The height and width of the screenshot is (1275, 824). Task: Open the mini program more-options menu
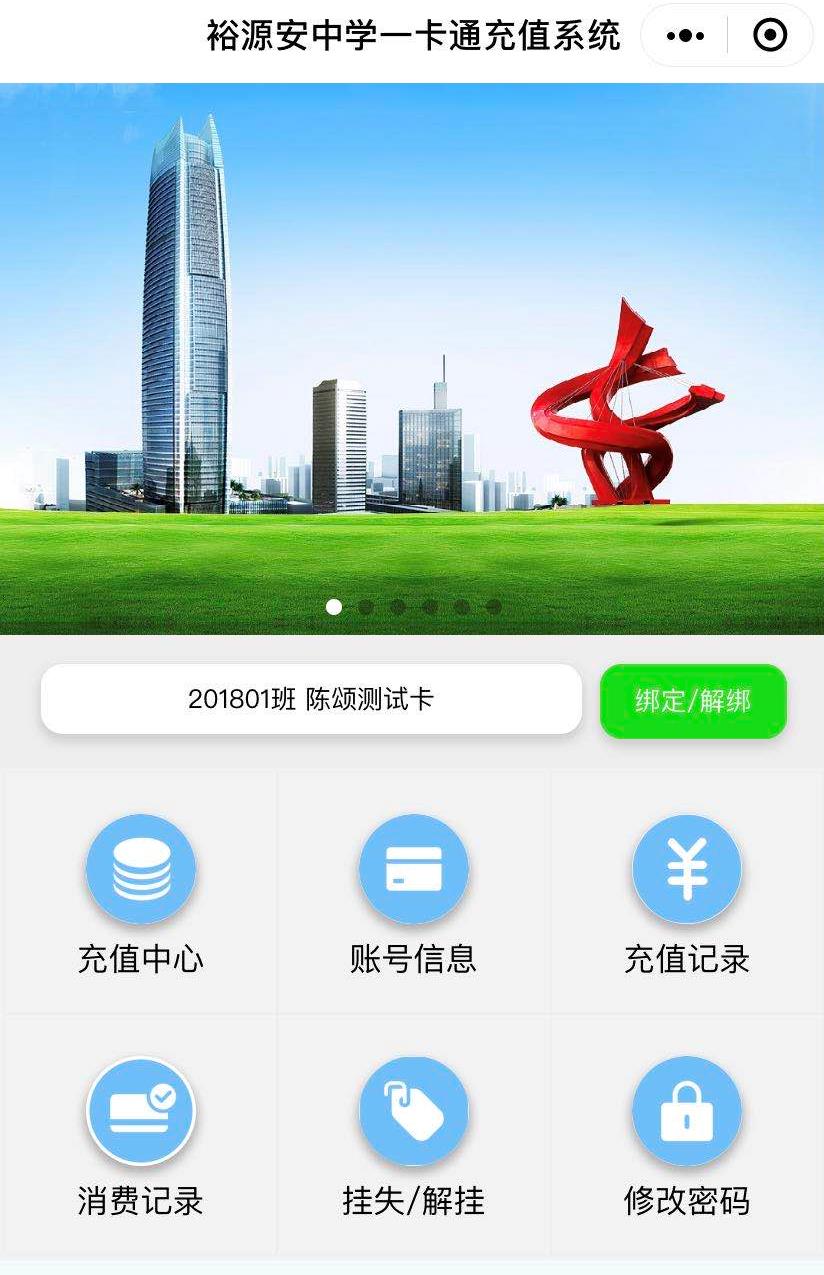coord(685,36)
